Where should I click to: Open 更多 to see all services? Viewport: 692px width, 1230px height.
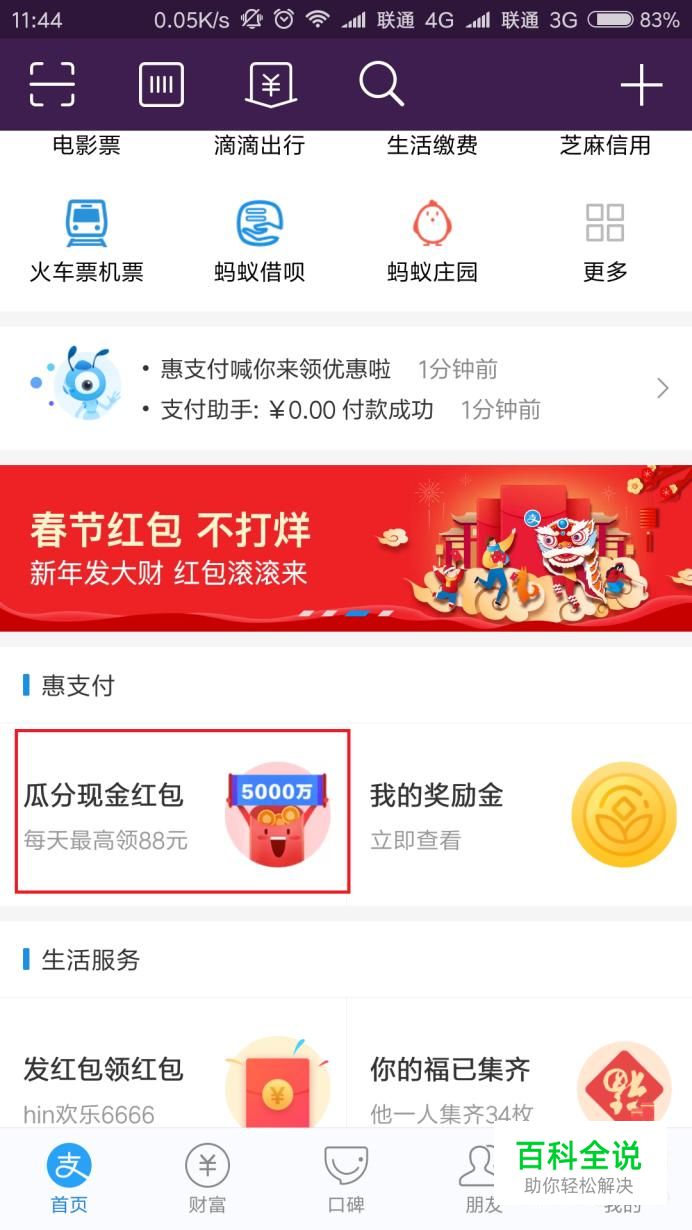(605, 241)
